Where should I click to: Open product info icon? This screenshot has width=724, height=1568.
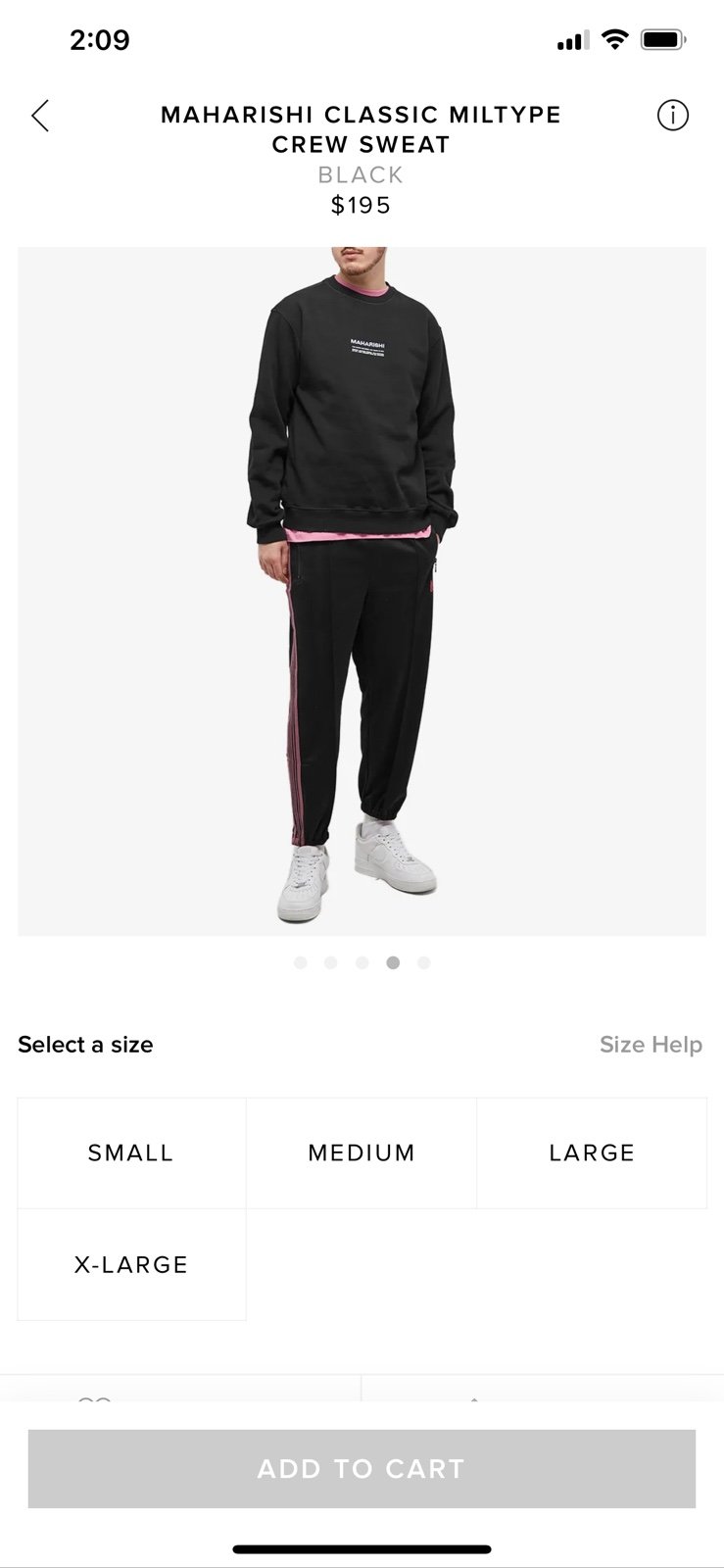pos(672,116)
